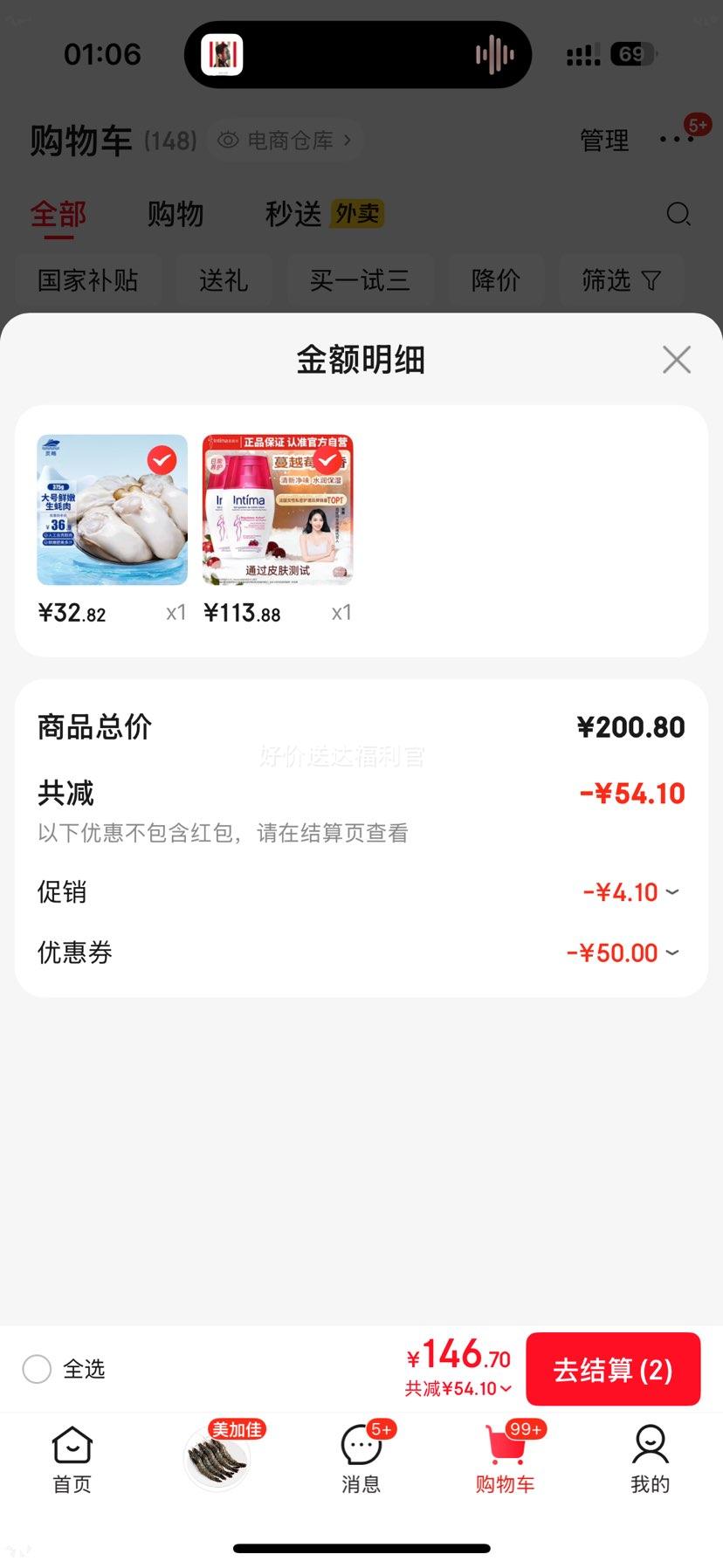This screenshot has height=1568, width=723.
Task: Expand the 促销 promotion discount details
Action: [671, 891]
